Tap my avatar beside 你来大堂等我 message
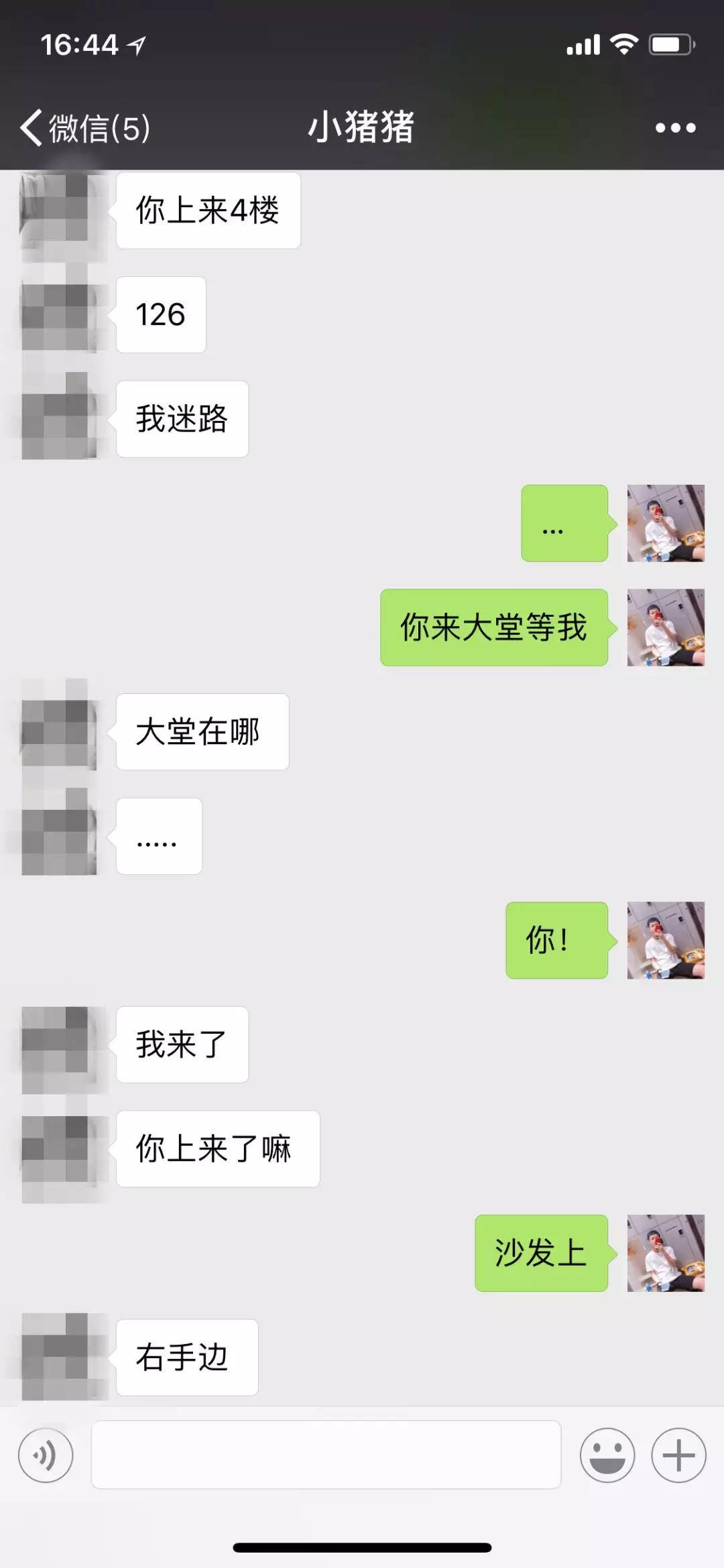The image size is (724, 1568). [x=665, y=627]
